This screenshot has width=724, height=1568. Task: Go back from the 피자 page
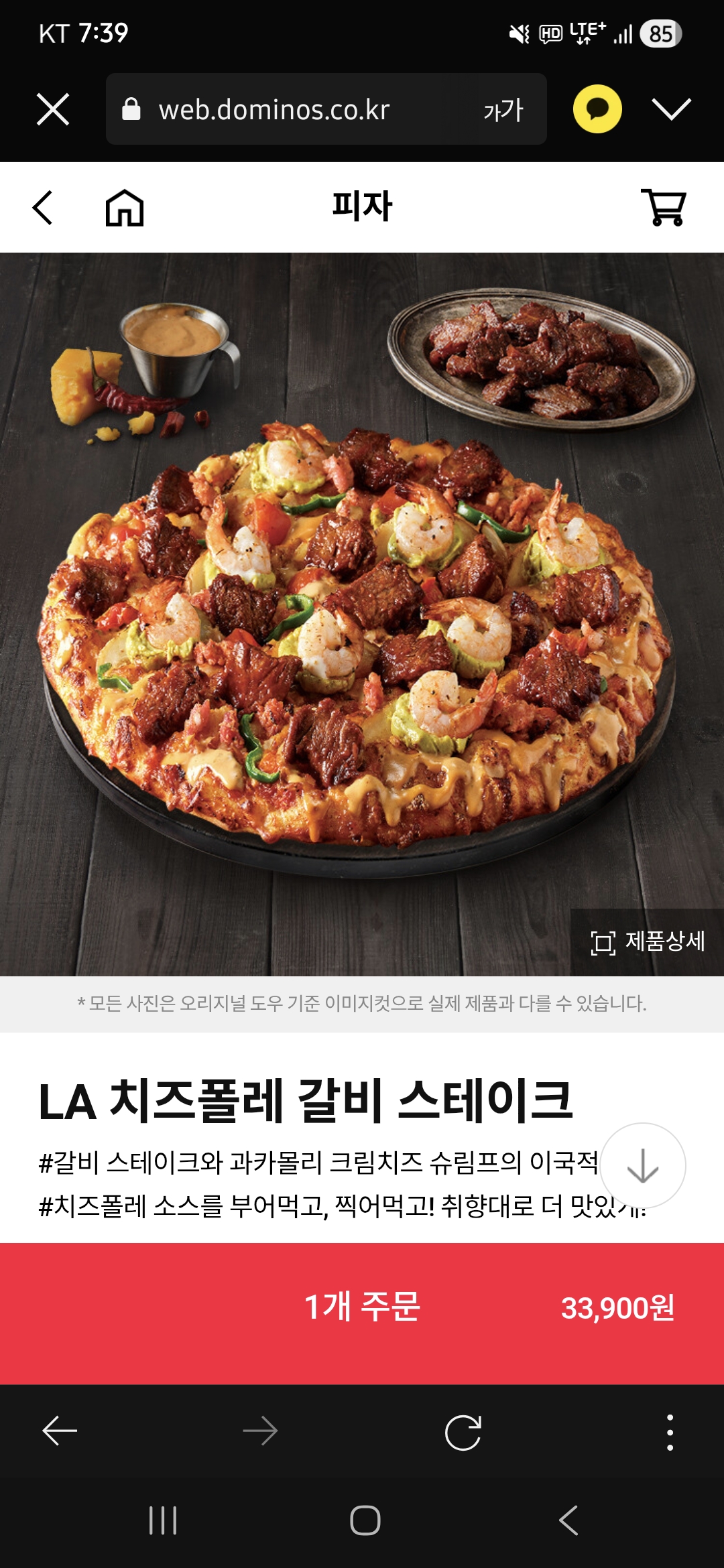(43, 207)
